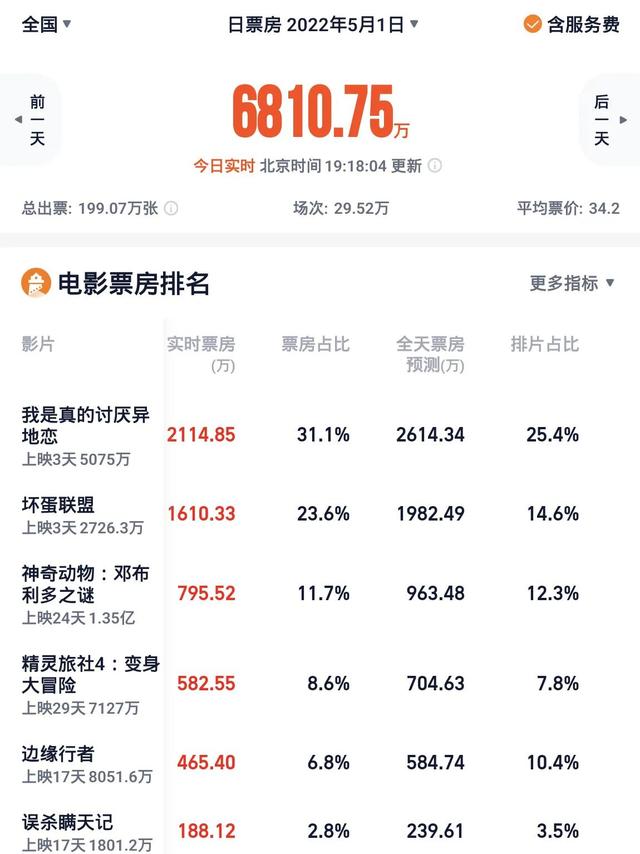The height and width of the screenshot is (854, 640).
Task: Open the 日票房 date picker
Action: [x=324, y=24]
